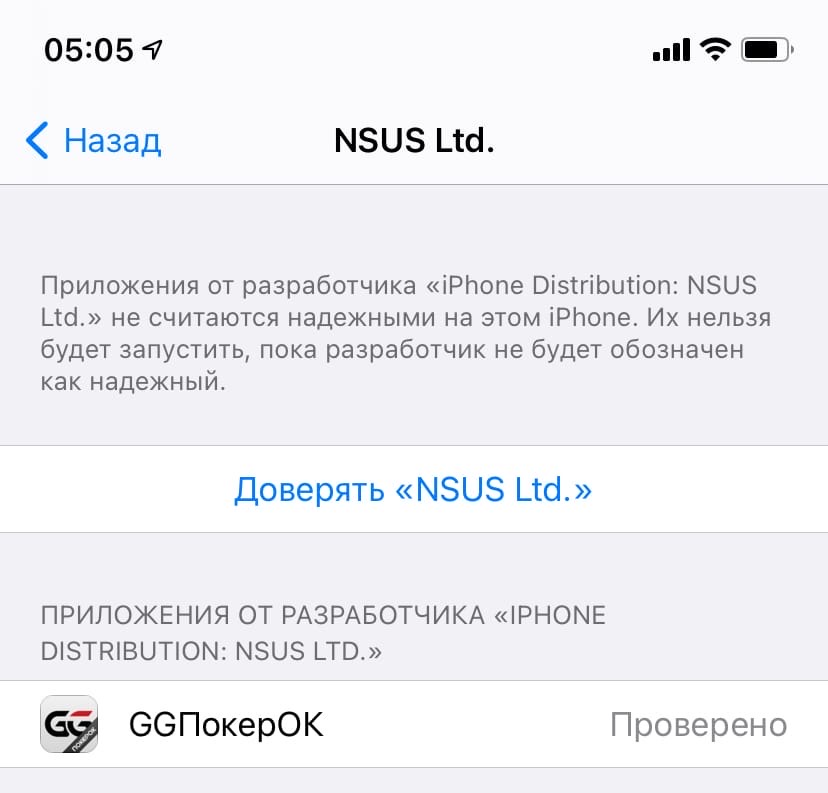Viewport: 828px width, 793px height.
Task: Go back via the Назад button
Action: pos(94,140)
